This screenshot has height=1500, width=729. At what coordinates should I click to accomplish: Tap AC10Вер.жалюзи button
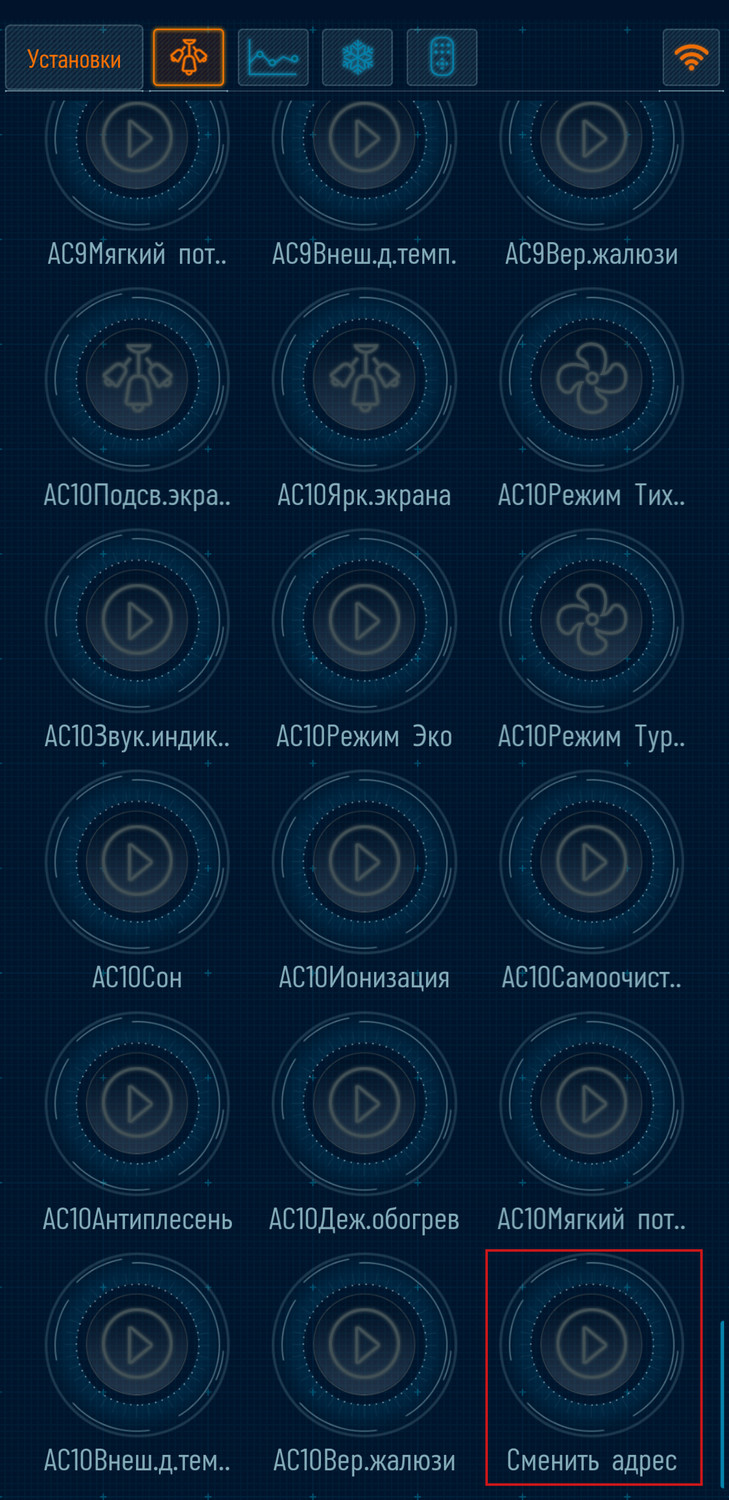coord(365,1345)
